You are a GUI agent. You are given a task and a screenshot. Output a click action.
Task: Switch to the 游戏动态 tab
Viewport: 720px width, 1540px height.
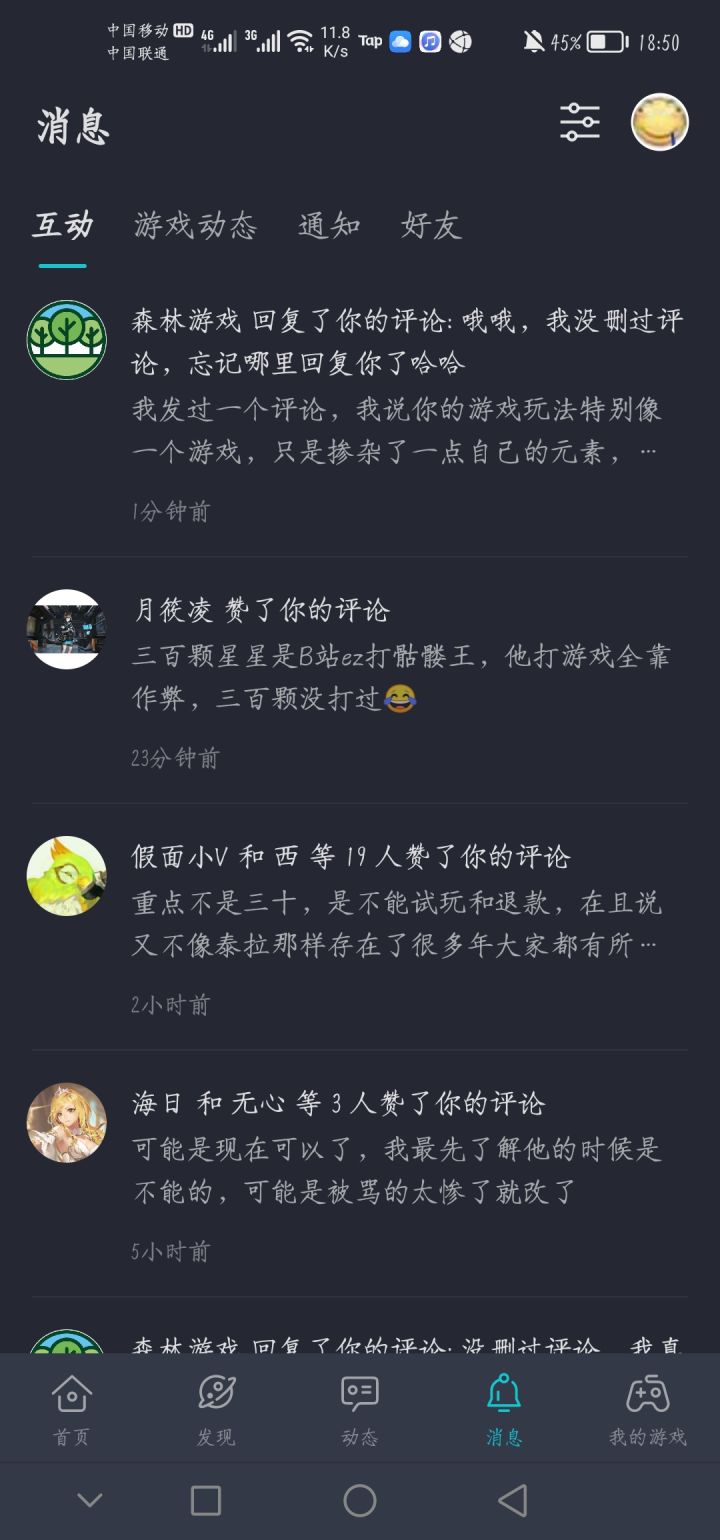pyautogui.click(x=195, y=228)
